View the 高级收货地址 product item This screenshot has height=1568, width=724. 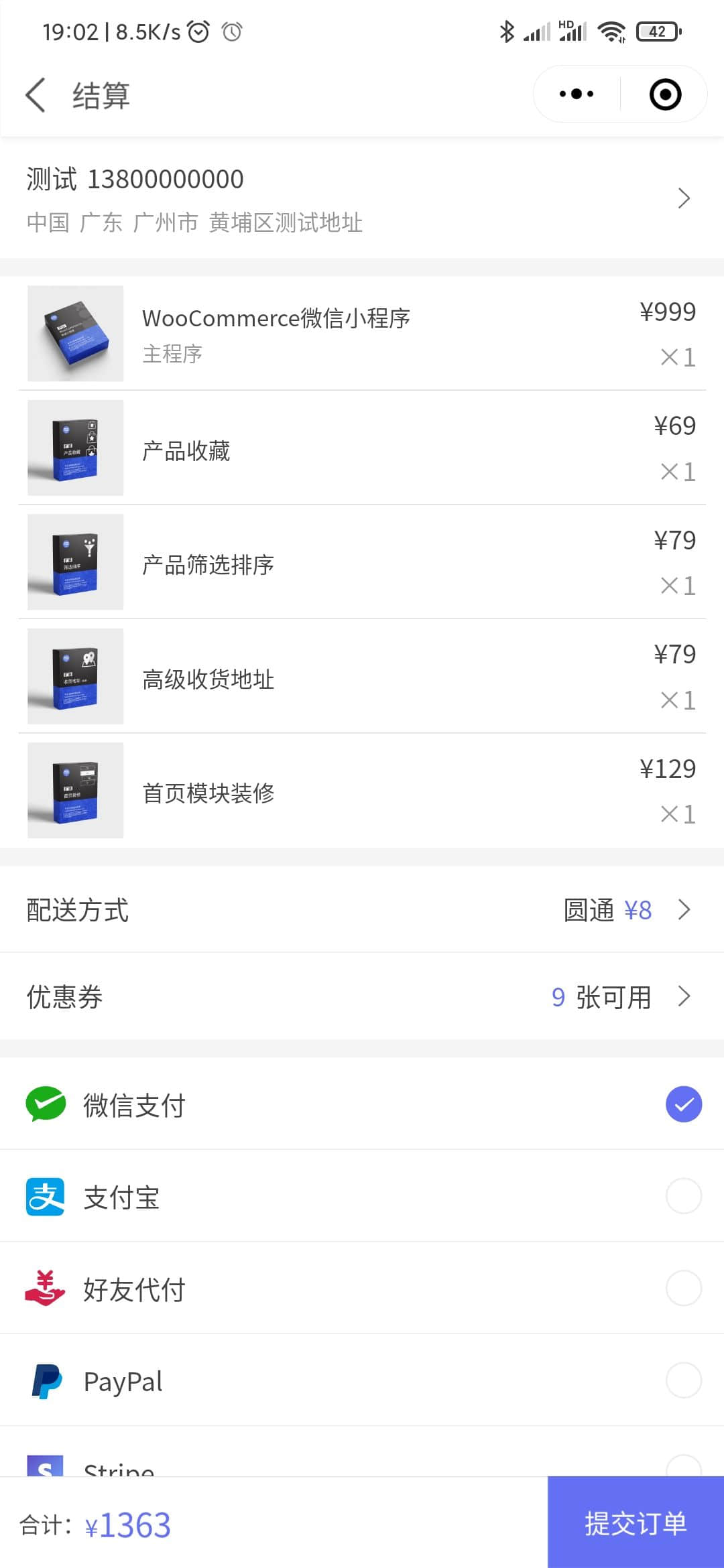(362, 677)
